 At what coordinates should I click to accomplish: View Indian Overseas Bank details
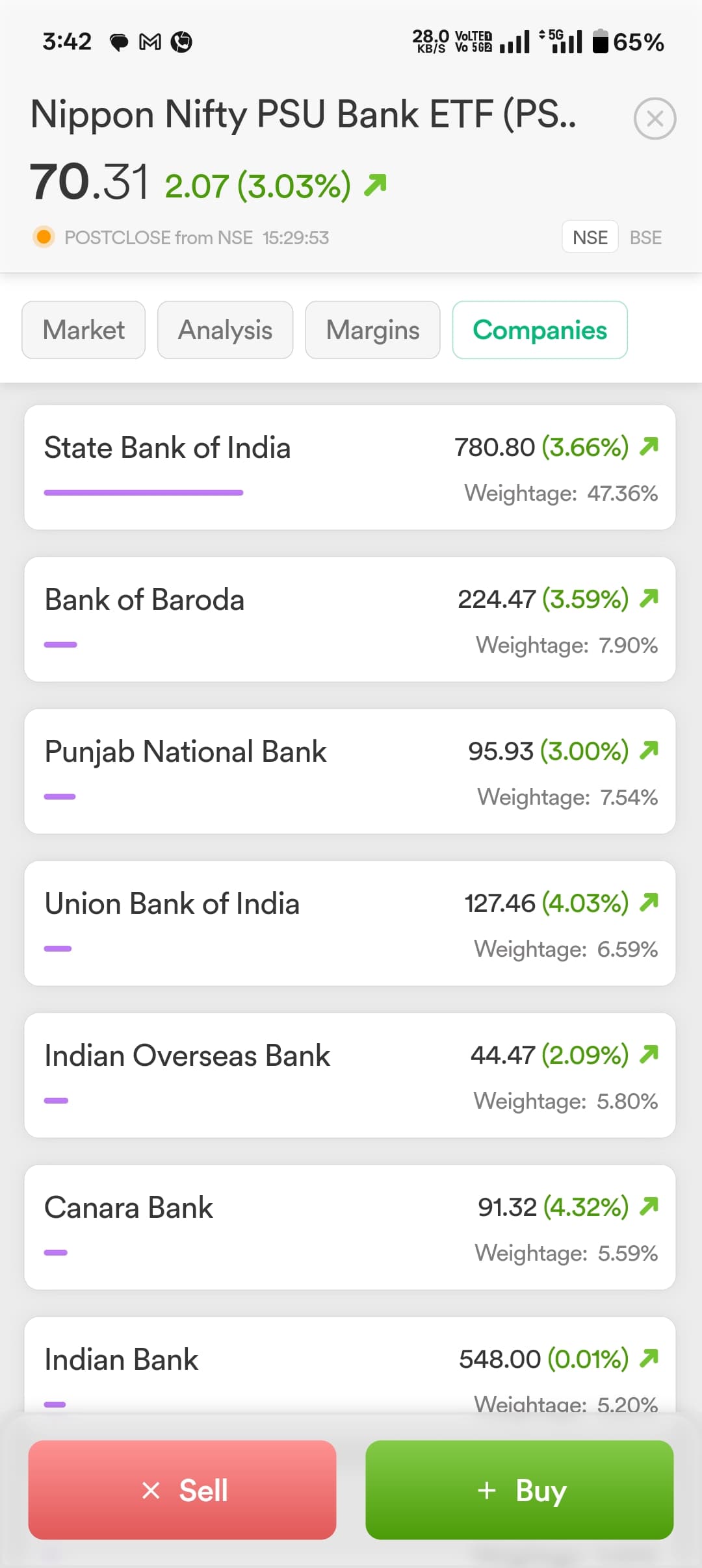coord(350,1076)
